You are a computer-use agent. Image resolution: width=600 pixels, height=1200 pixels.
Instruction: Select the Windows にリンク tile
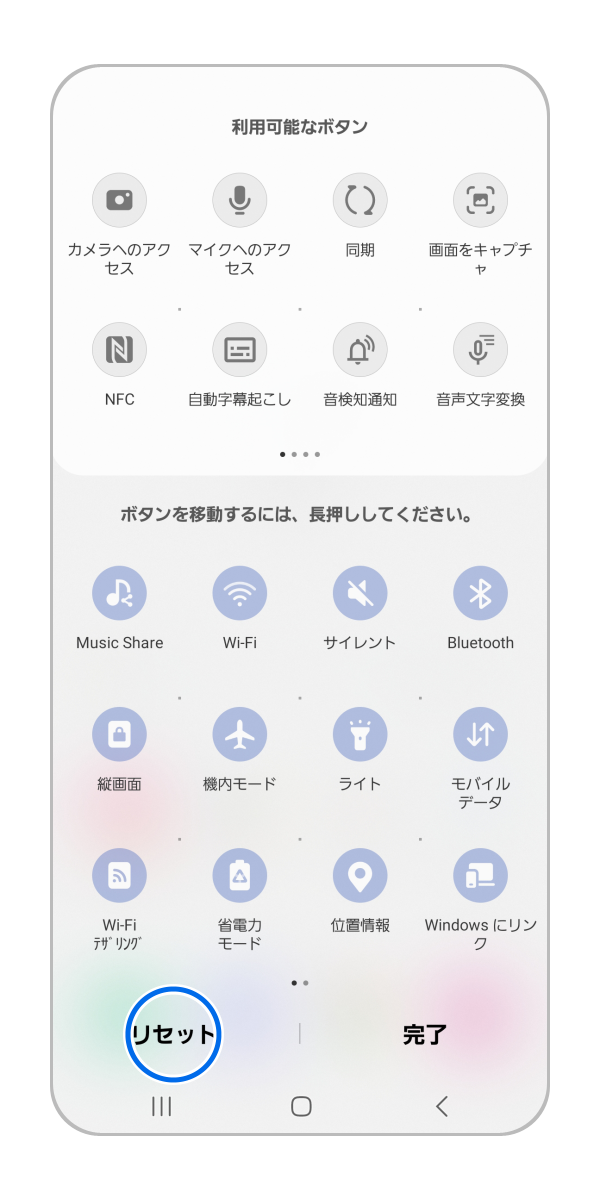(x=480, y=876)
